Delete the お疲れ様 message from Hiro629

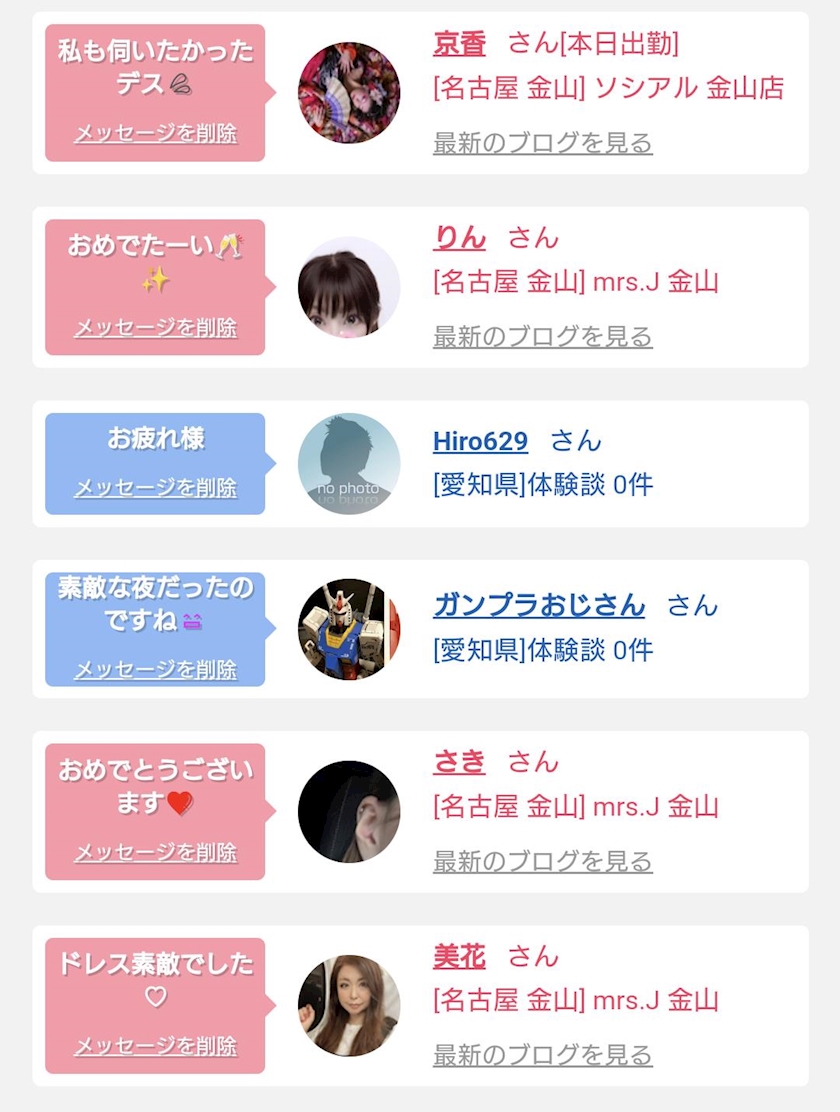coord(155,488)
